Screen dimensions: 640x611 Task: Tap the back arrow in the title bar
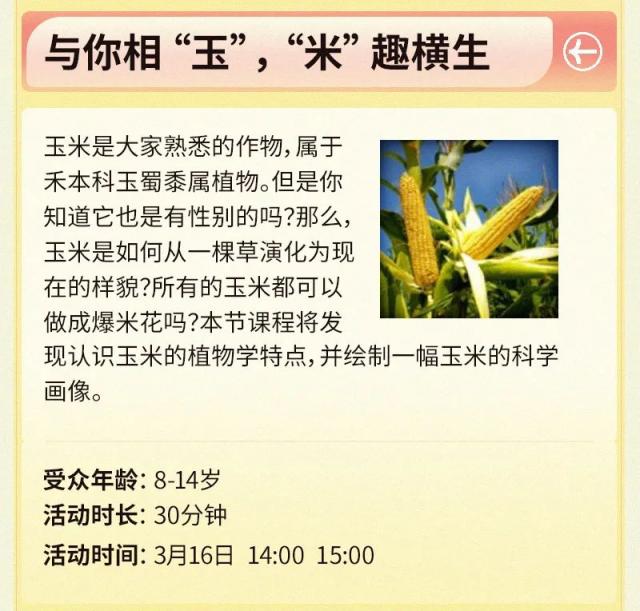point(583,51)
